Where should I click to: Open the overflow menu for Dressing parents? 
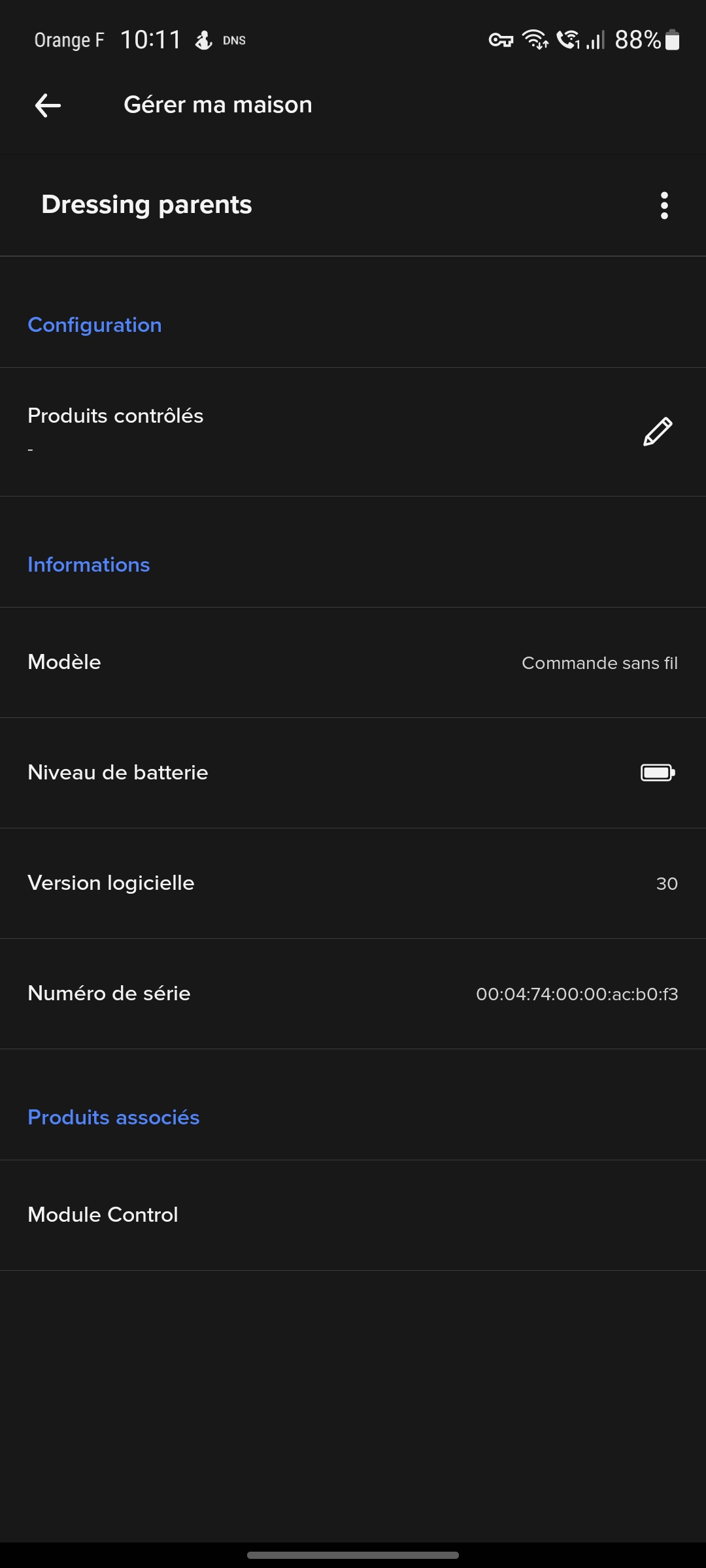click(x=664, y=205)
